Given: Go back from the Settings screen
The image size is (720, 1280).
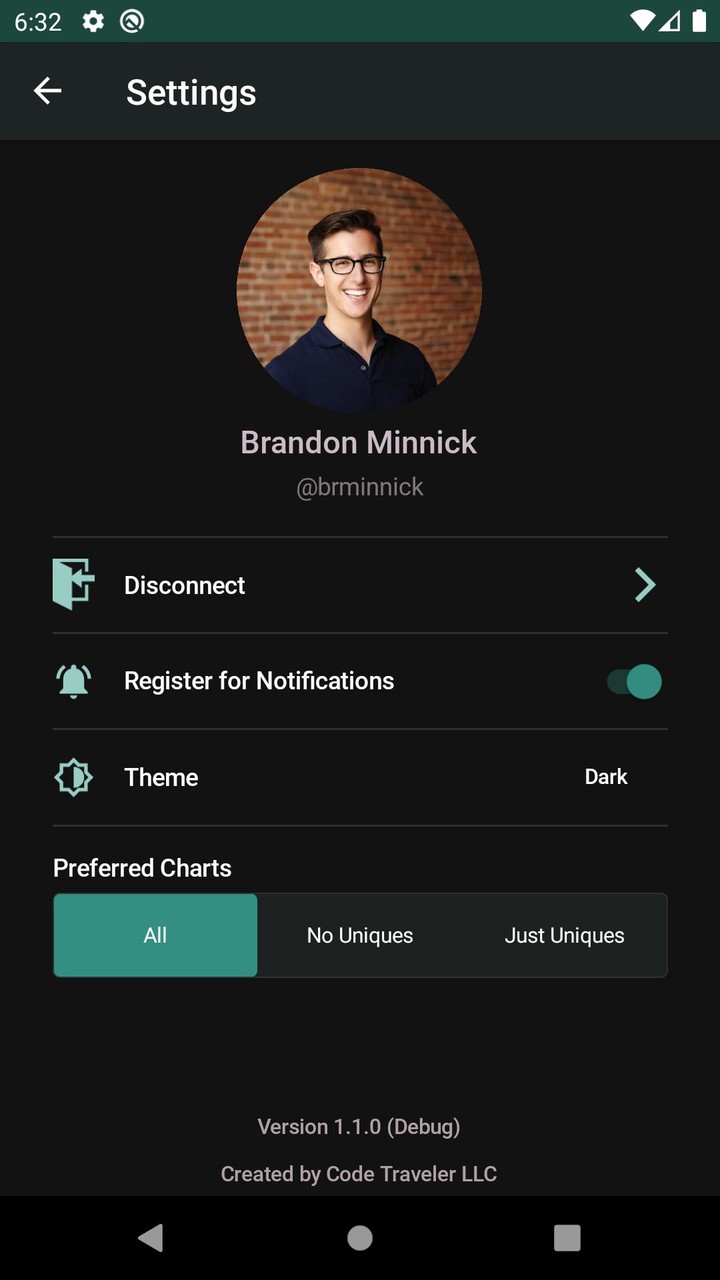Looking at the screenshot, I should click(x=48, y=91).
